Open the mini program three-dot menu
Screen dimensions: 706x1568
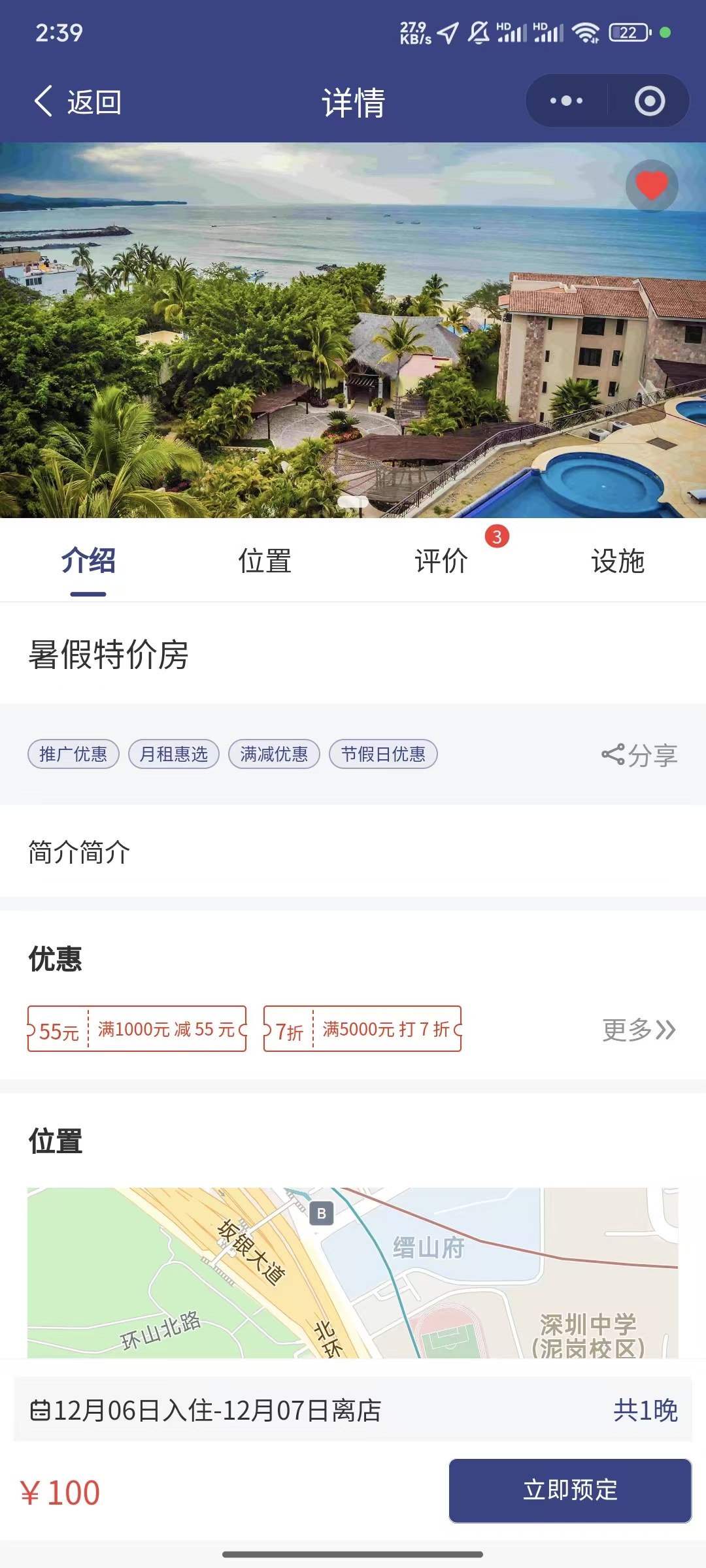pyautogui.click(x=566, y=101)
